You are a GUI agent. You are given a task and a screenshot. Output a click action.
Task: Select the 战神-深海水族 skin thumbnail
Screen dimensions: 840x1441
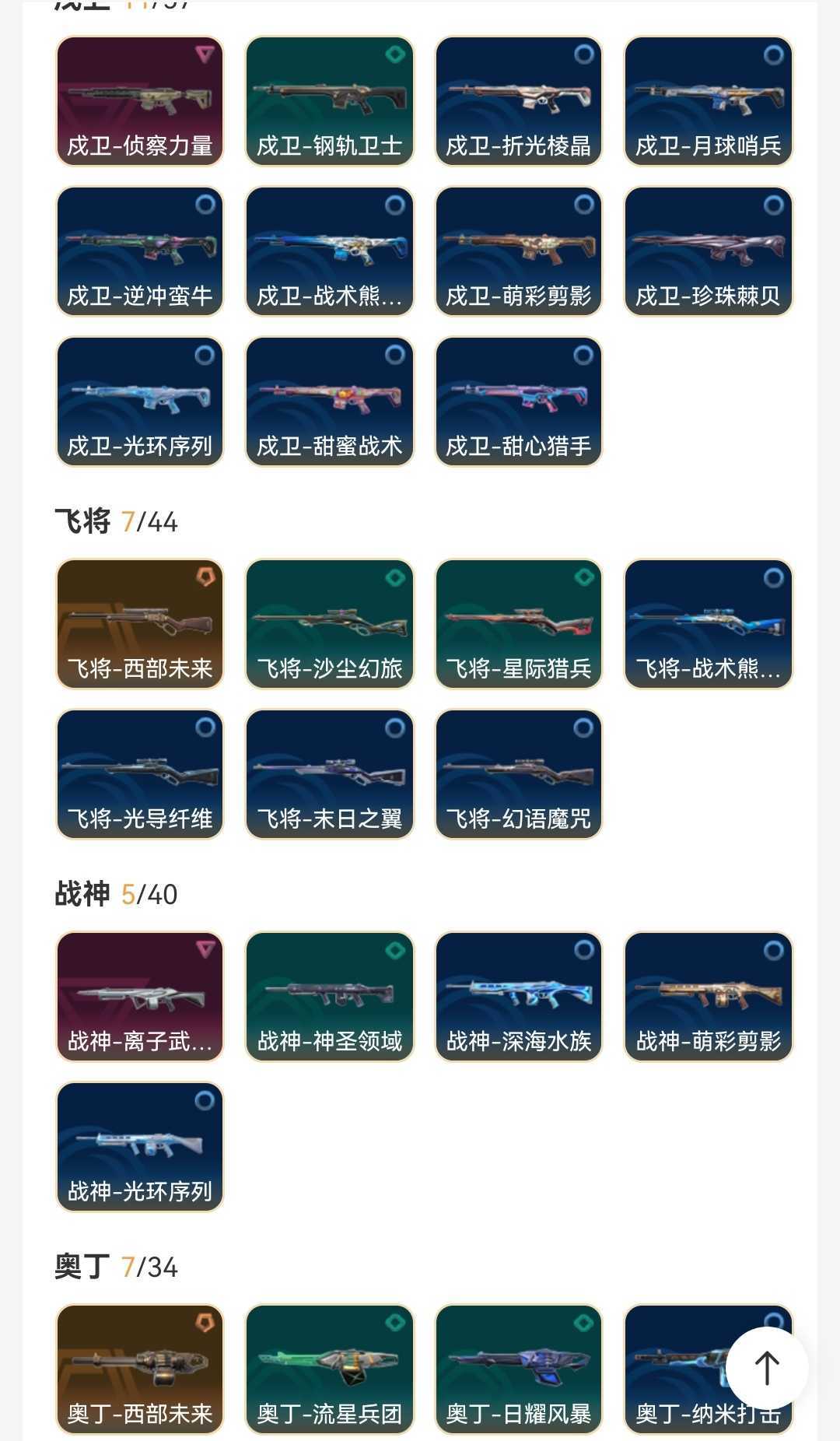(519, 996)
